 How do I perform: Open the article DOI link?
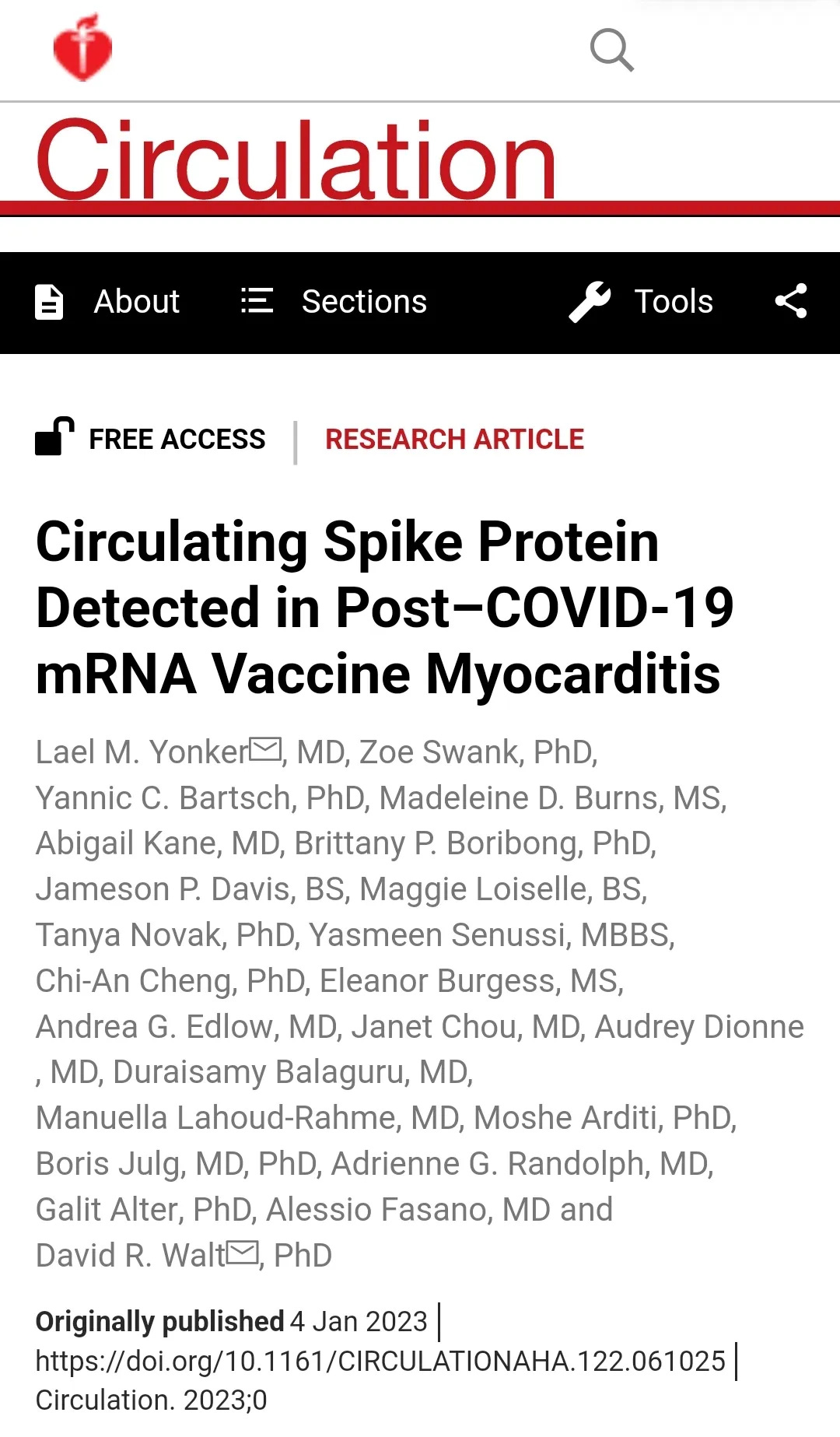(x=380, y=1362)
